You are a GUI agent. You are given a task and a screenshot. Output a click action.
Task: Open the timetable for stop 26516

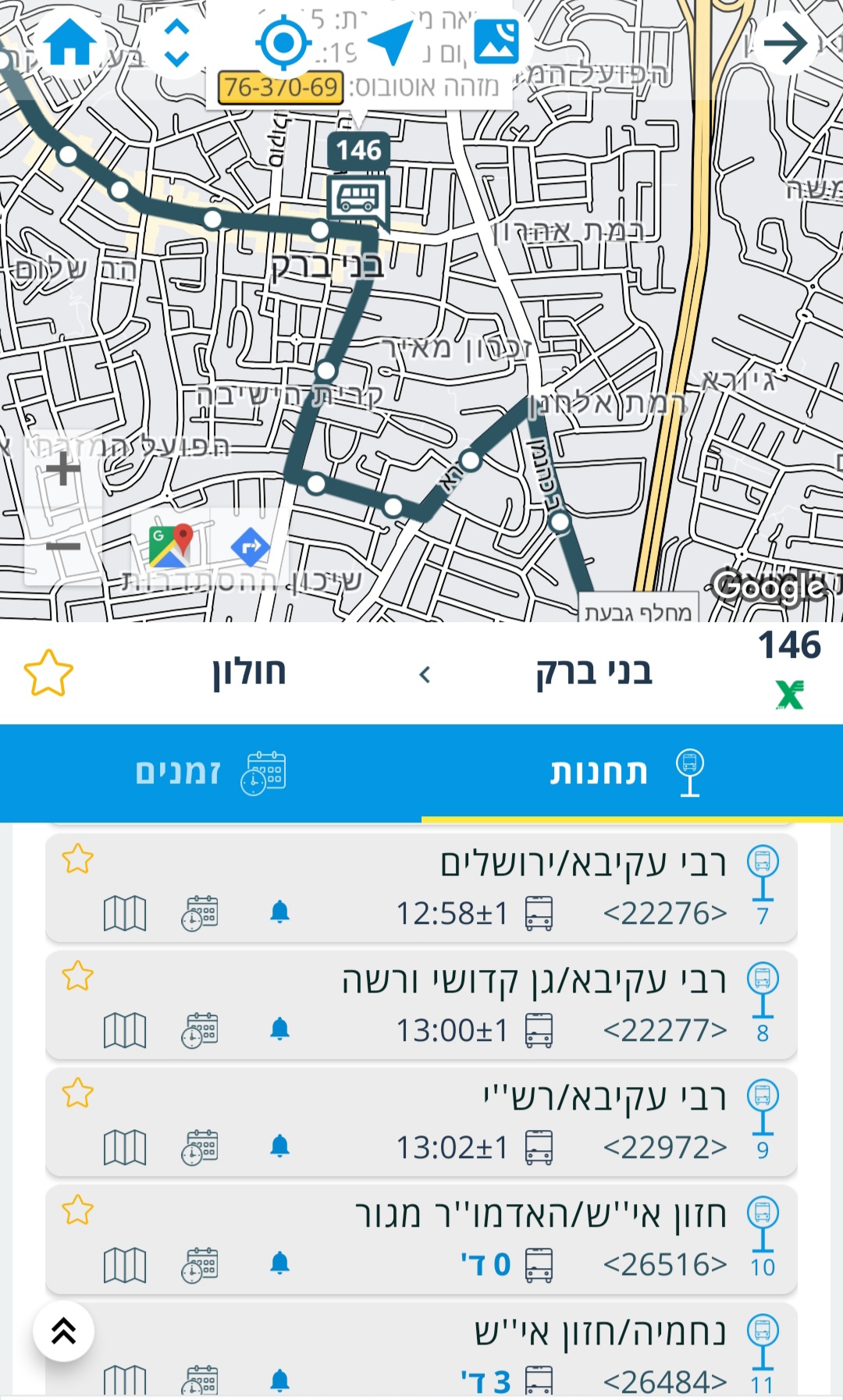coord(200,1264)
